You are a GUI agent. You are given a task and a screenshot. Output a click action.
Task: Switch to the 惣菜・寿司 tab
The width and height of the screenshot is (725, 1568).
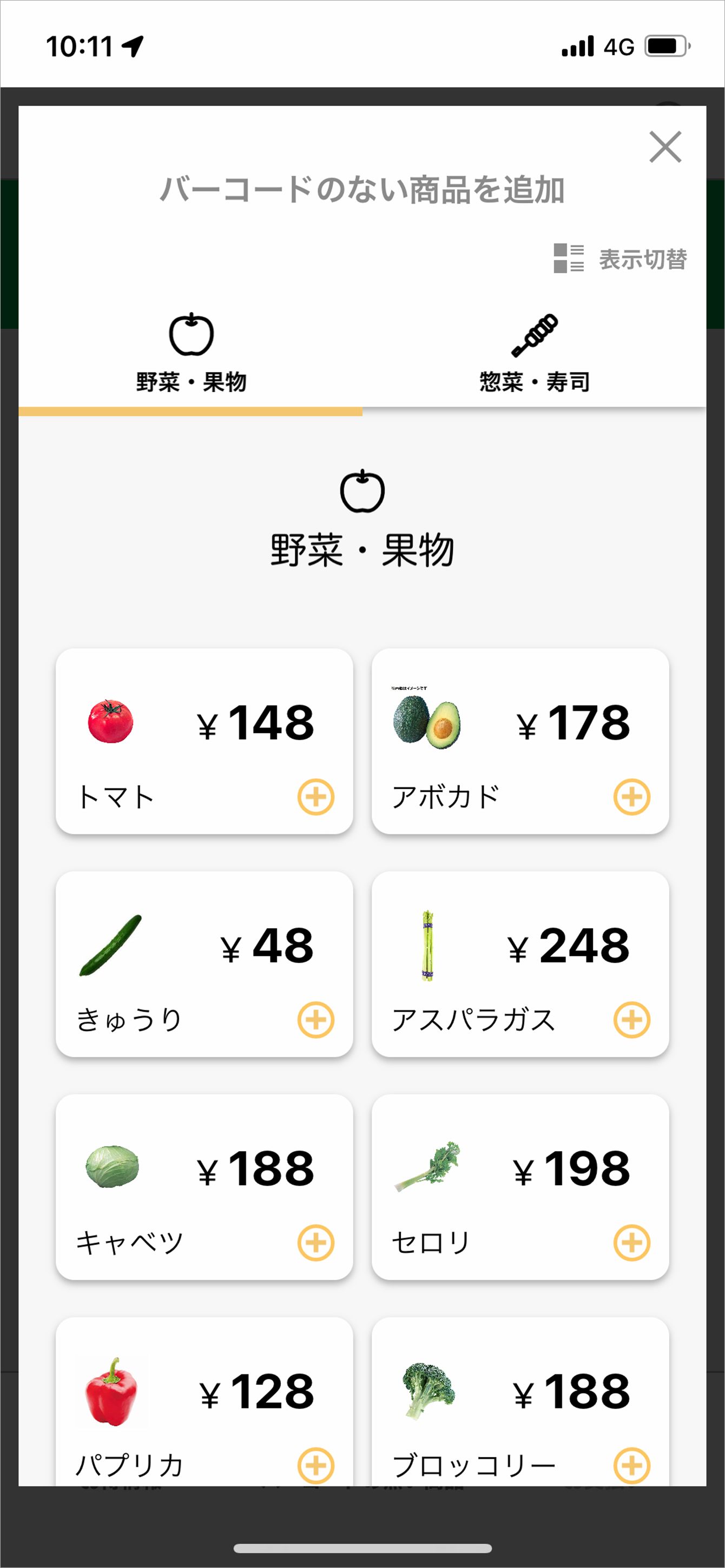point(535,354)
